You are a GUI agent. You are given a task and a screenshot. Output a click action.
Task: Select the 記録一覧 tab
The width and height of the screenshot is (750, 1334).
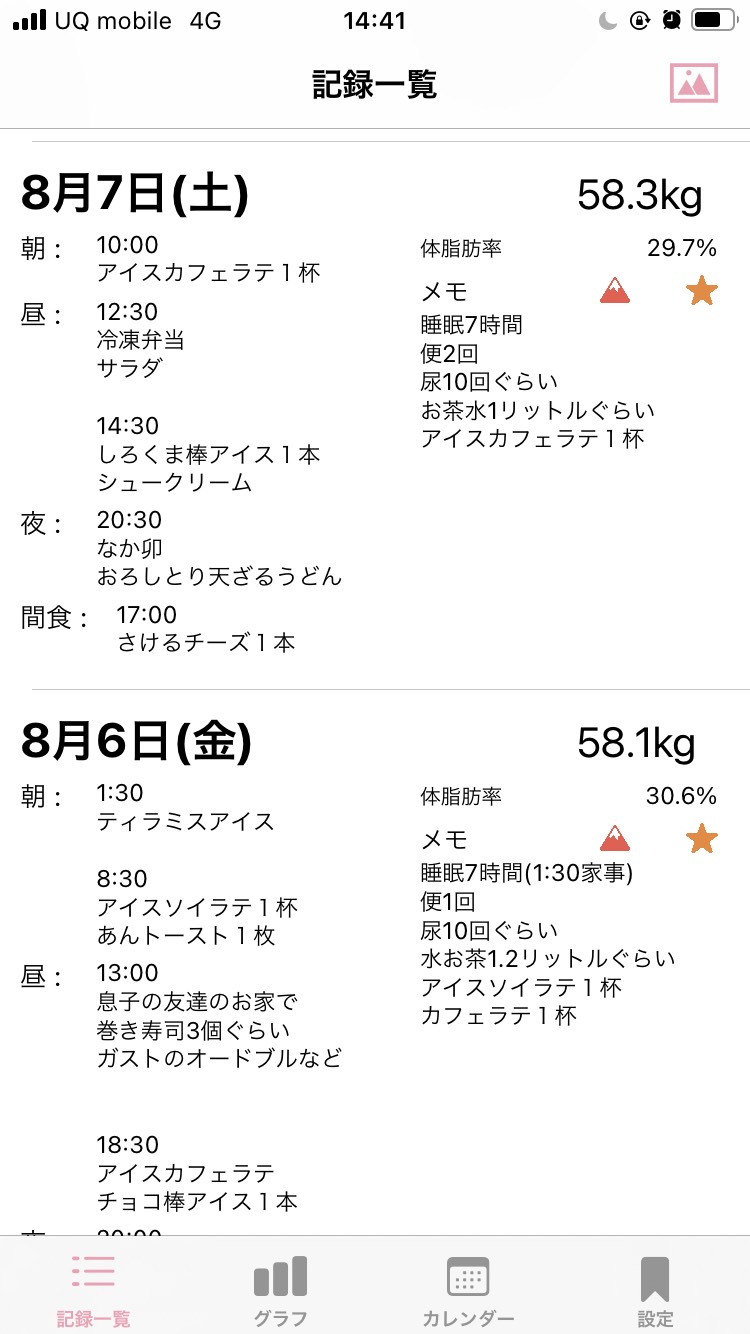(93, 1291)
